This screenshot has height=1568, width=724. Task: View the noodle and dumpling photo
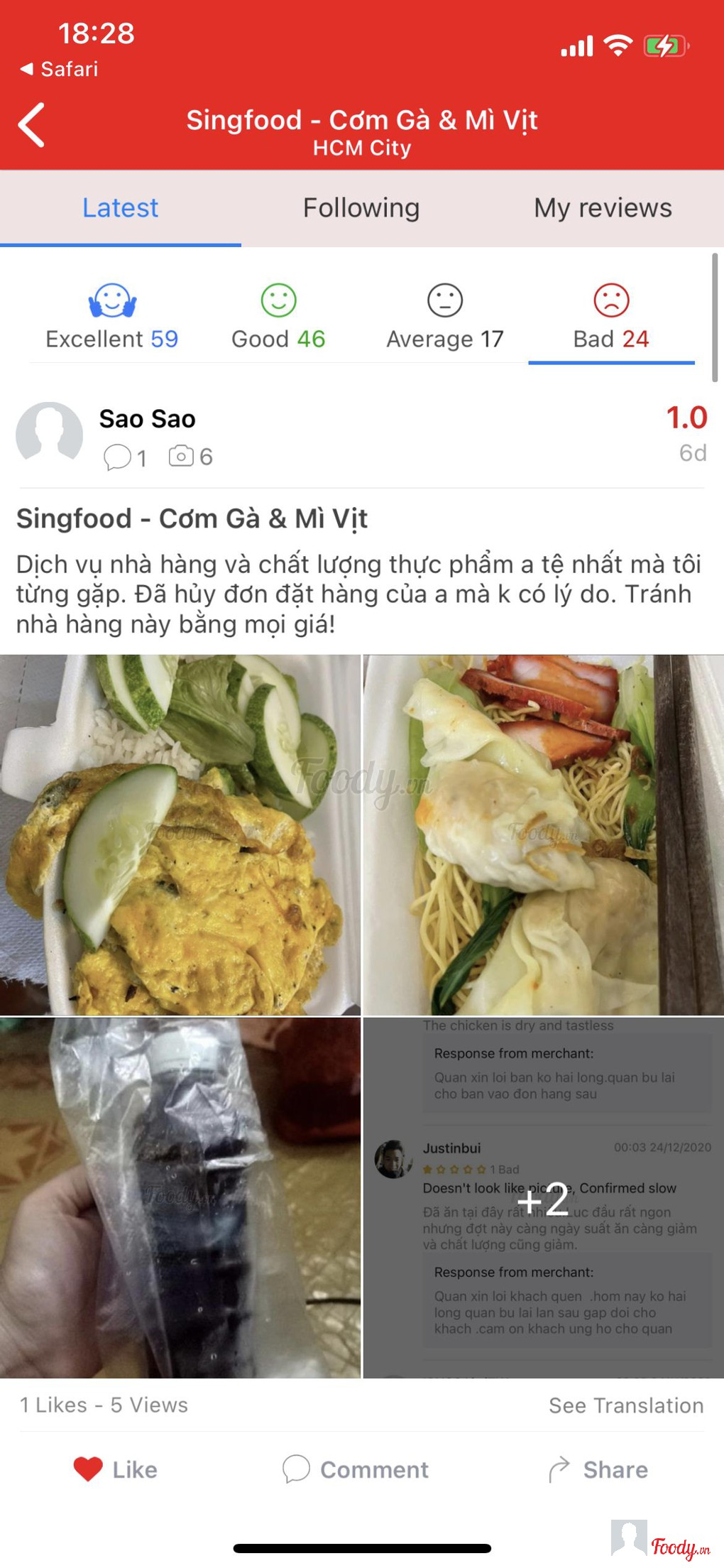tap(544, 834)
